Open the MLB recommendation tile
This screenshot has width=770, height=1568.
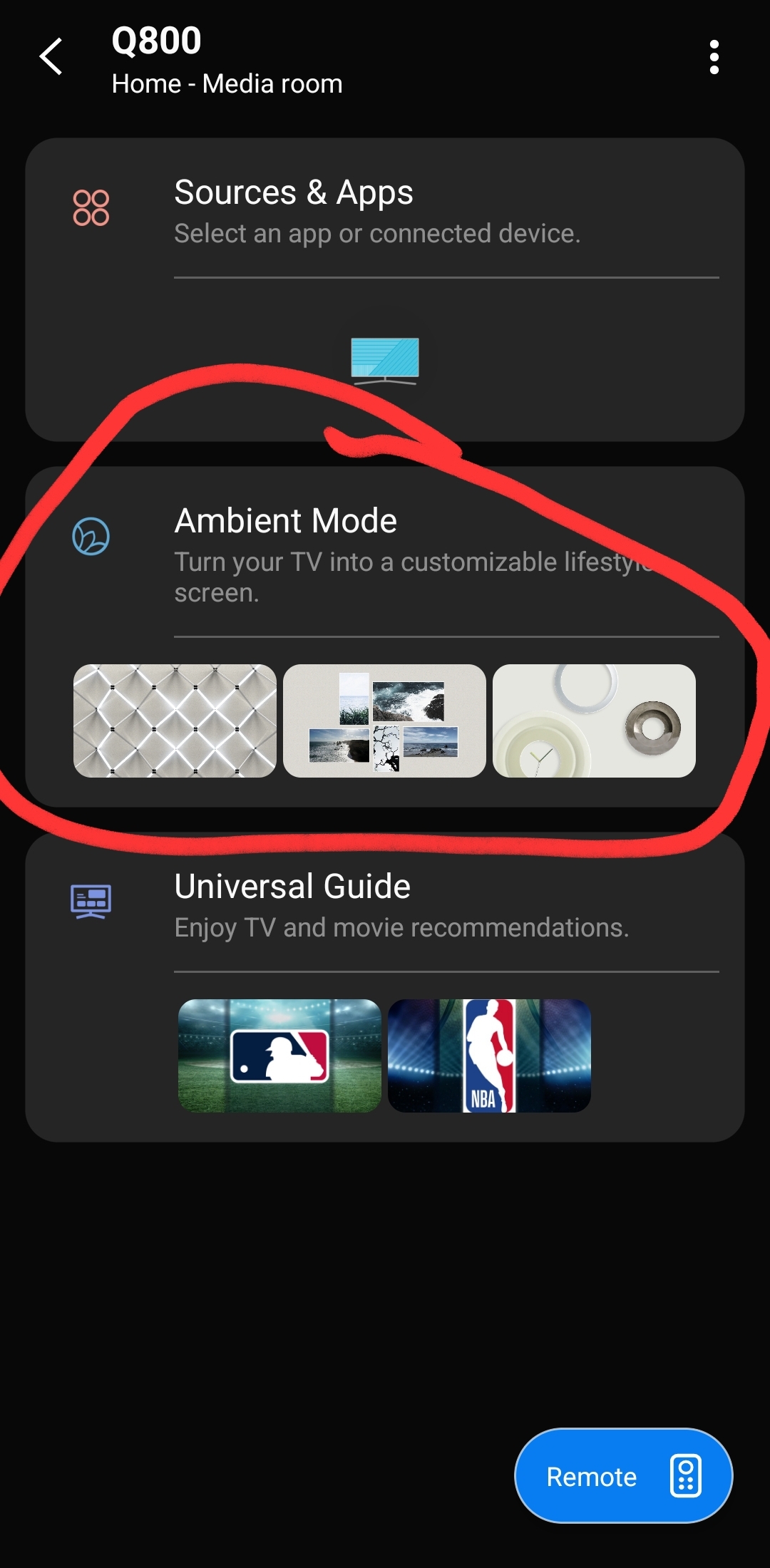click(x=279, y=1056)
